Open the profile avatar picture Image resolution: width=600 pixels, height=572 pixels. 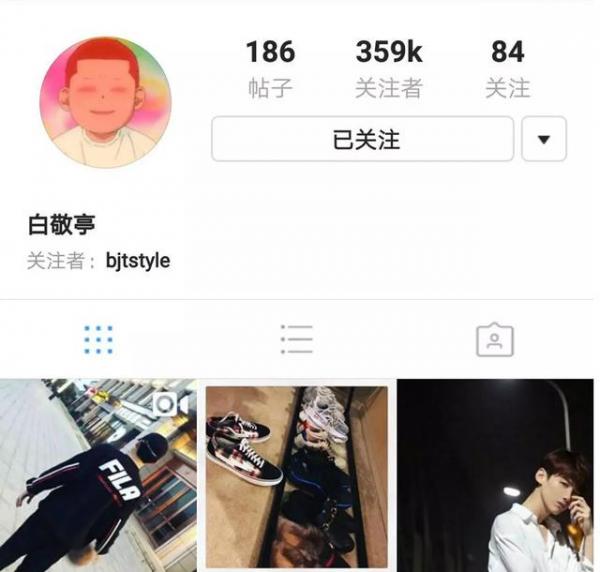tap(105, 102)
